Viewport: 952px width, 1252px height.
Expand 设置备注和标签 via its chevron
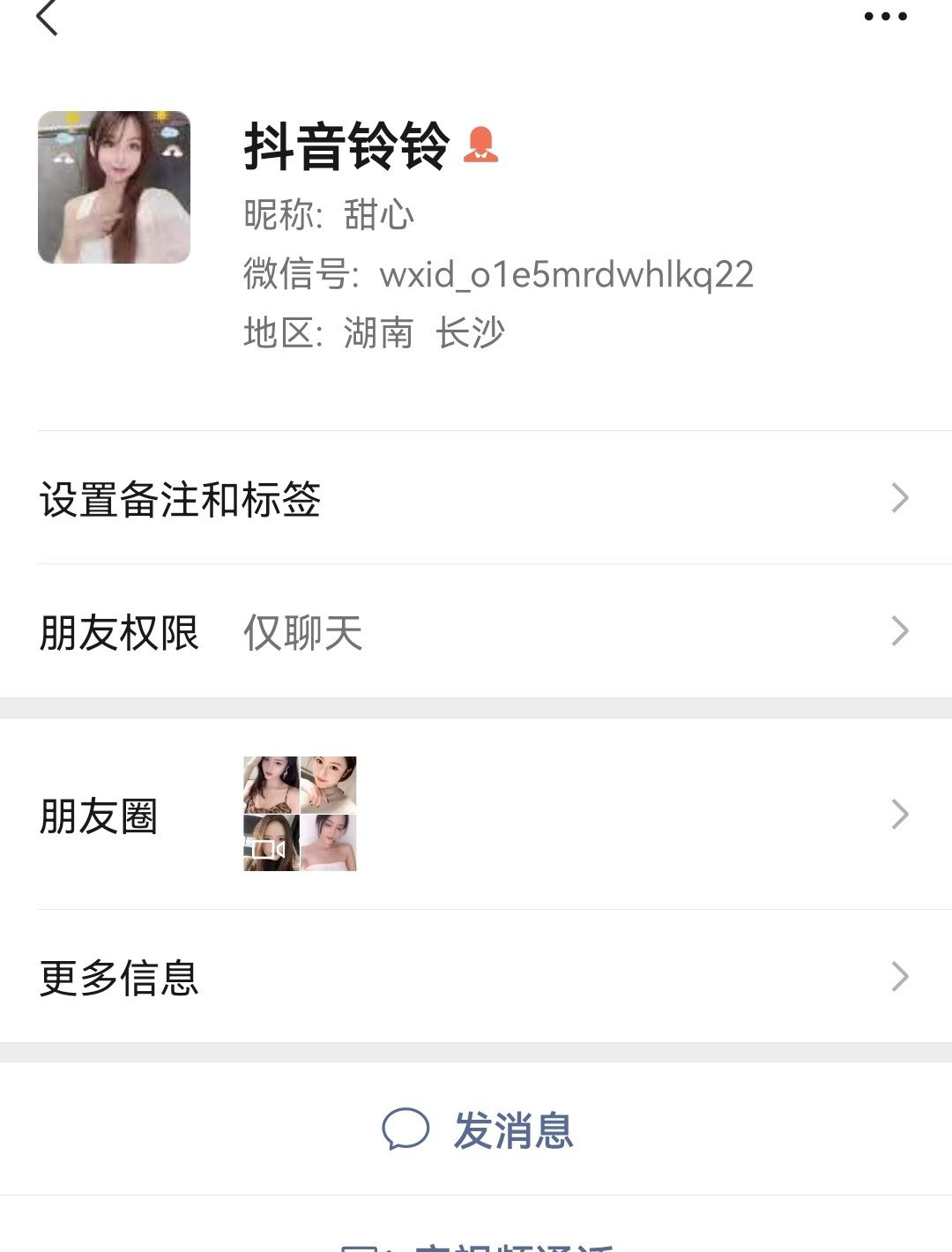point(899,498)
